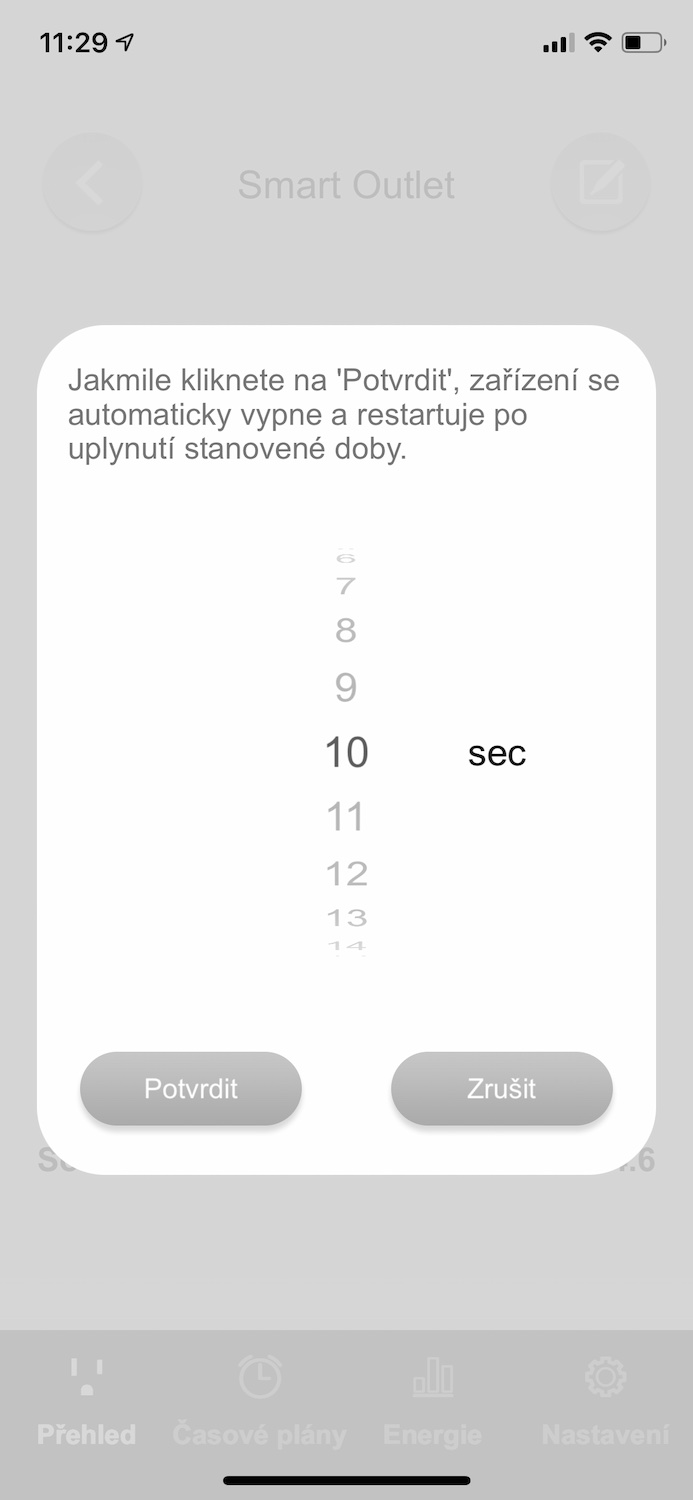Select 11 in the seconds picker
Image resolution: width=693 pixels, height=1500 pixels.
coord(346,817)
